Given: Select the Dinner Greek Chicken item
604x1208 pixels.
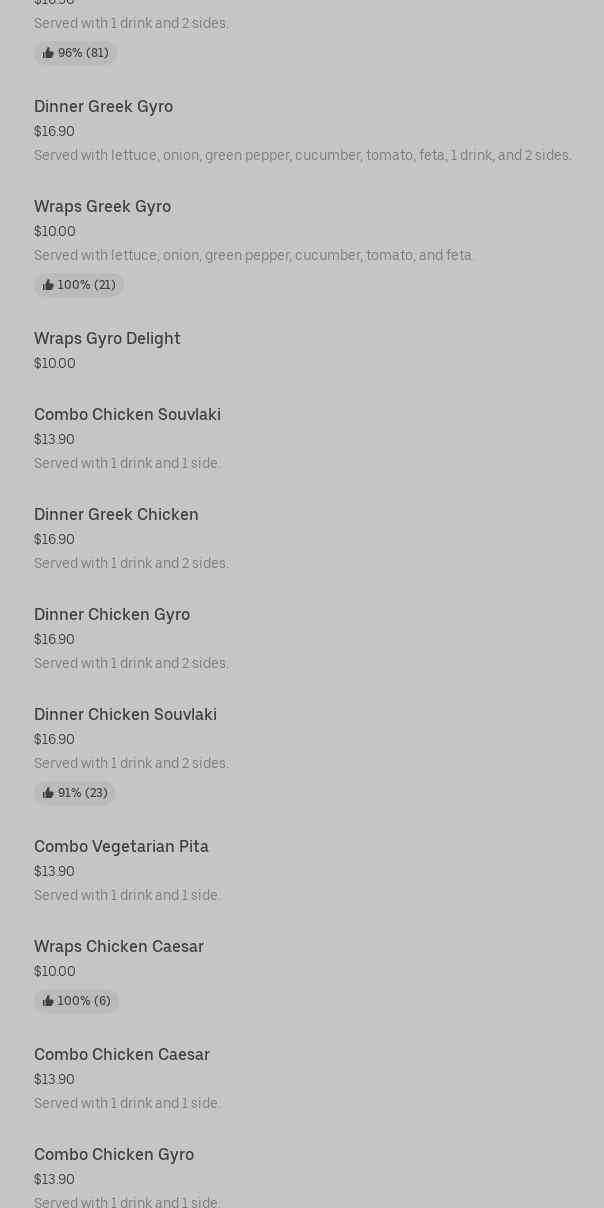Looking at the screenshot, I should [116, 515].
